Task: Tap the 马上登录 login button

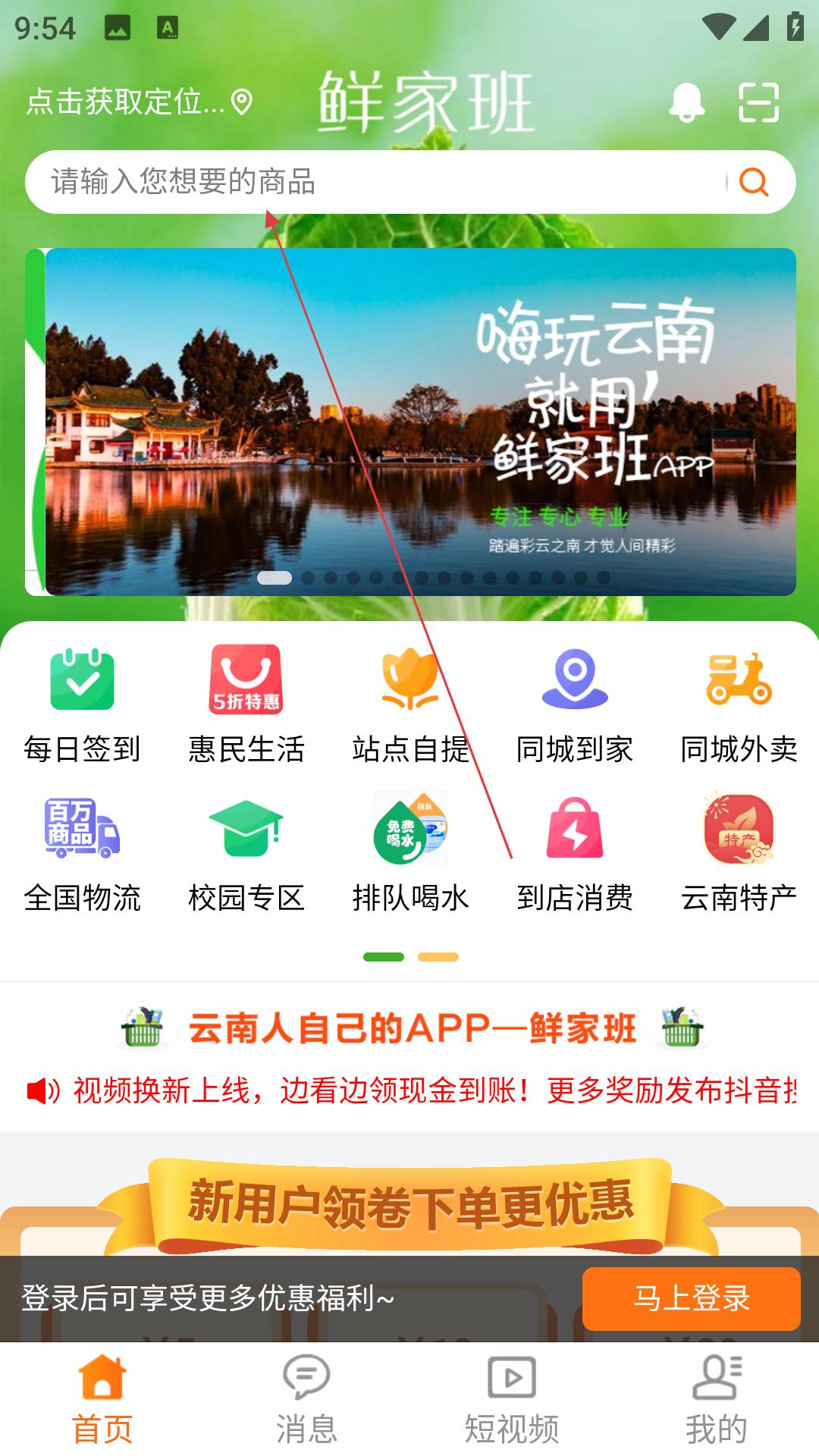Action: point(691,1298)
